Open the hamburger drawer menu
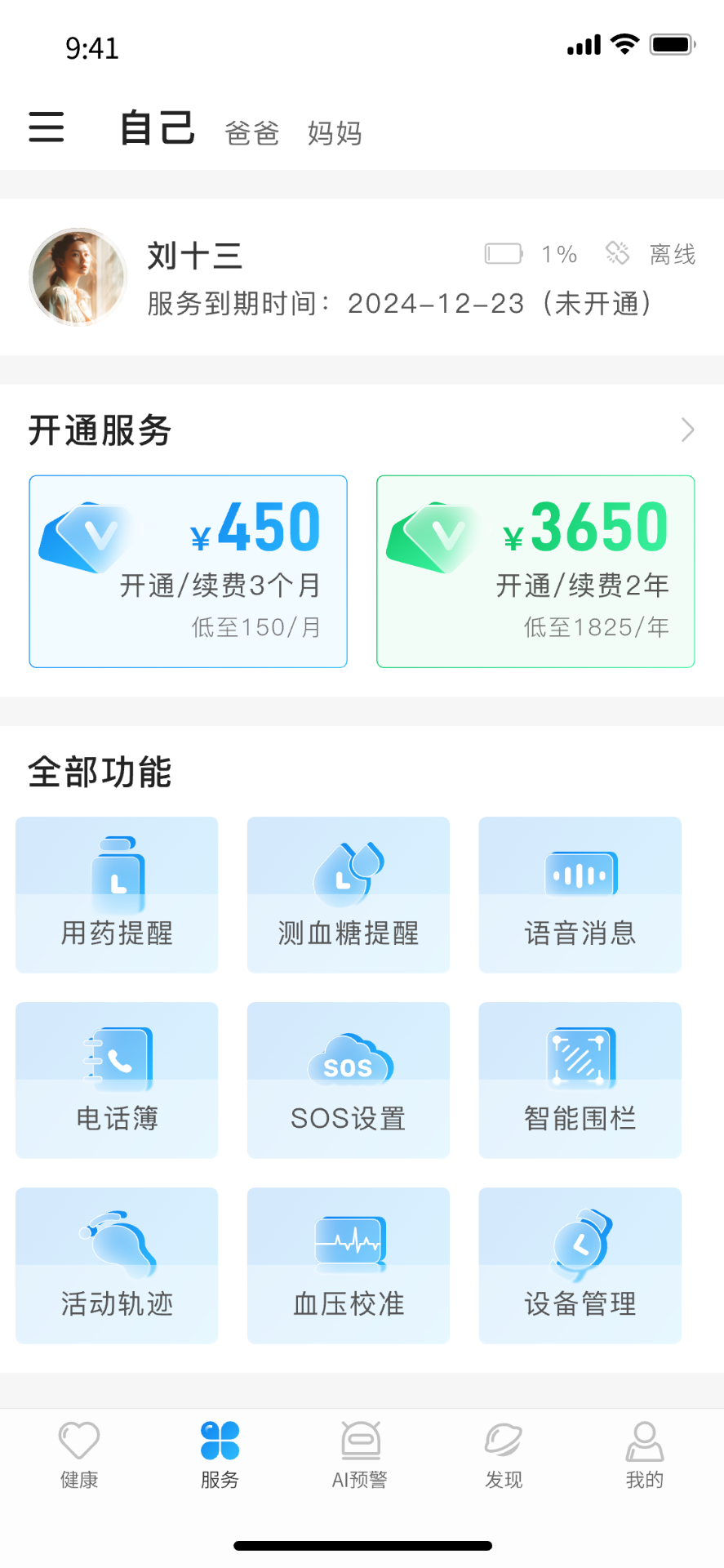724x1568 pixels. point(47,127)
